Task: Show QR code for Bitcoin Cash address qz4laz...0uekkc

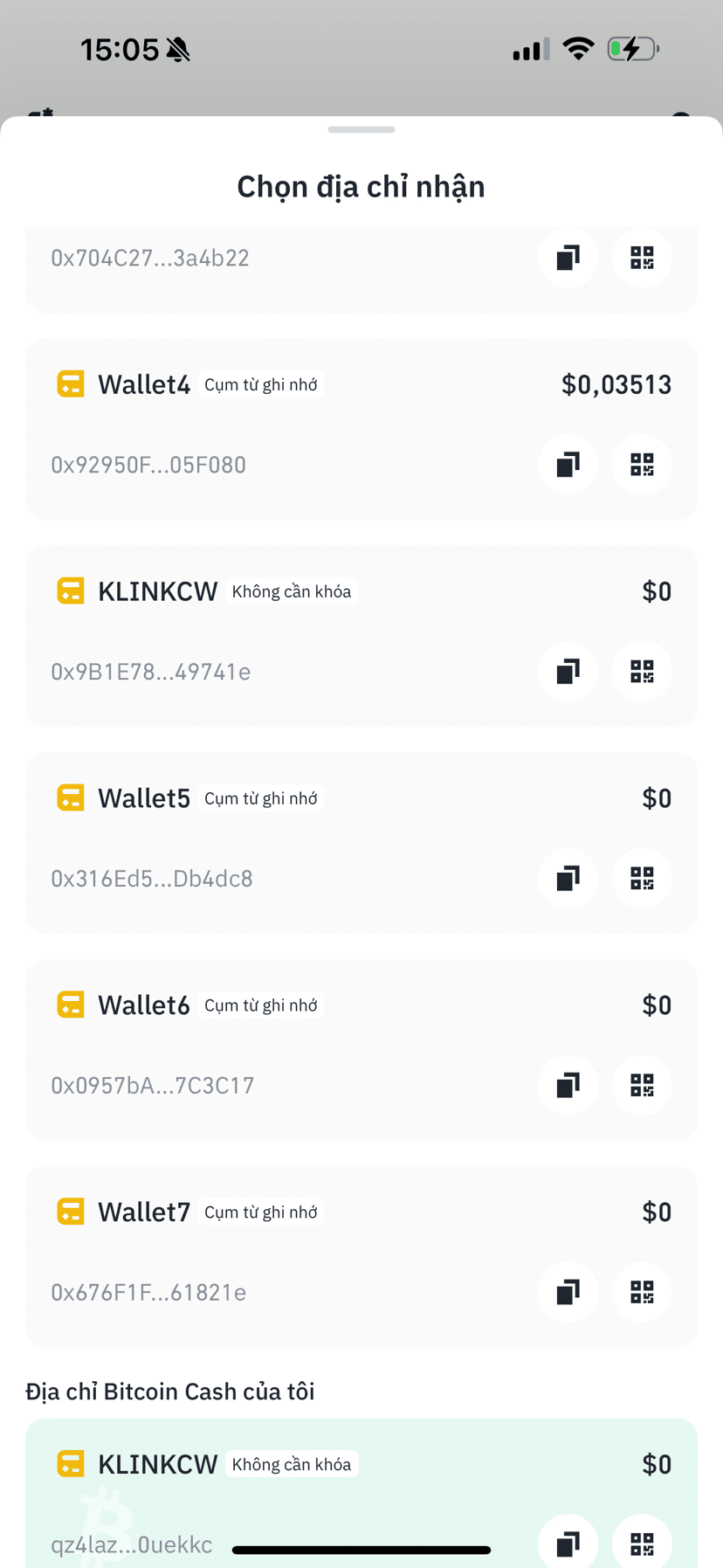Action: [x=642, y=1544]
